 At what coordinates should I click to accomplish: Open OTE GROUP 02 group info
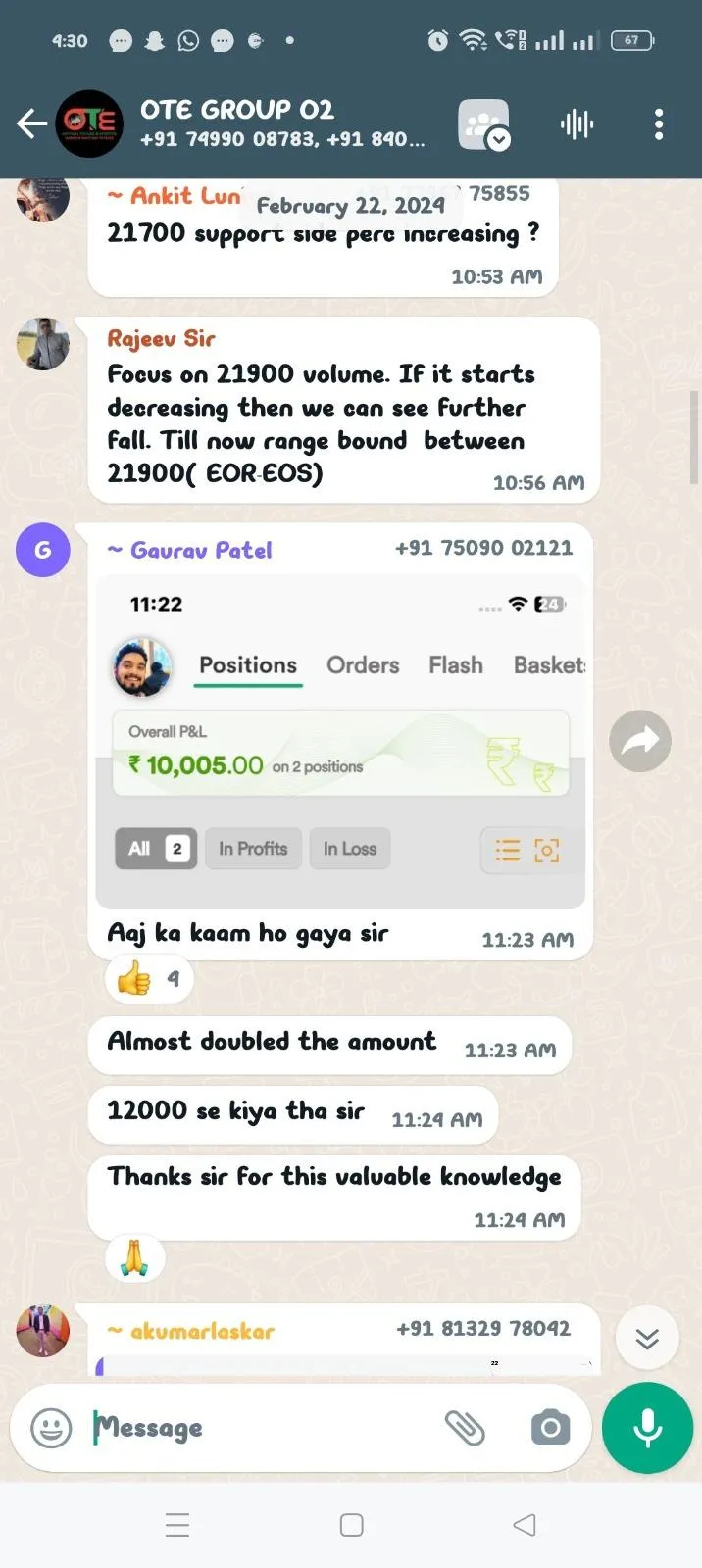pos(282,123)
